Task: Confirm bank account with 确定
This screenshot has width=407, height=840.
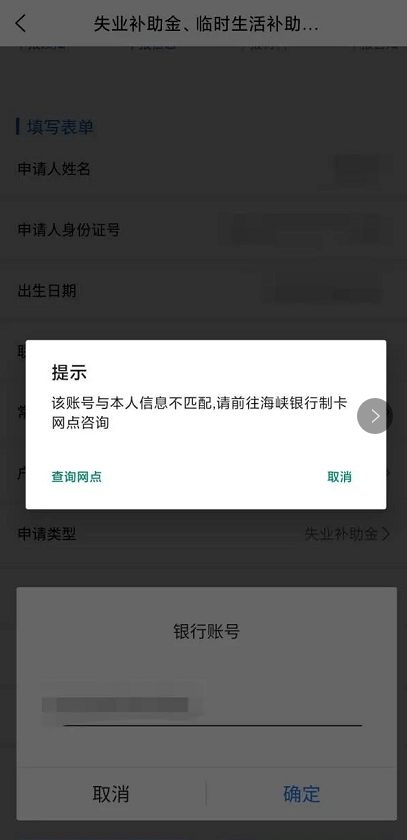Action: click(x=302, y=793)
